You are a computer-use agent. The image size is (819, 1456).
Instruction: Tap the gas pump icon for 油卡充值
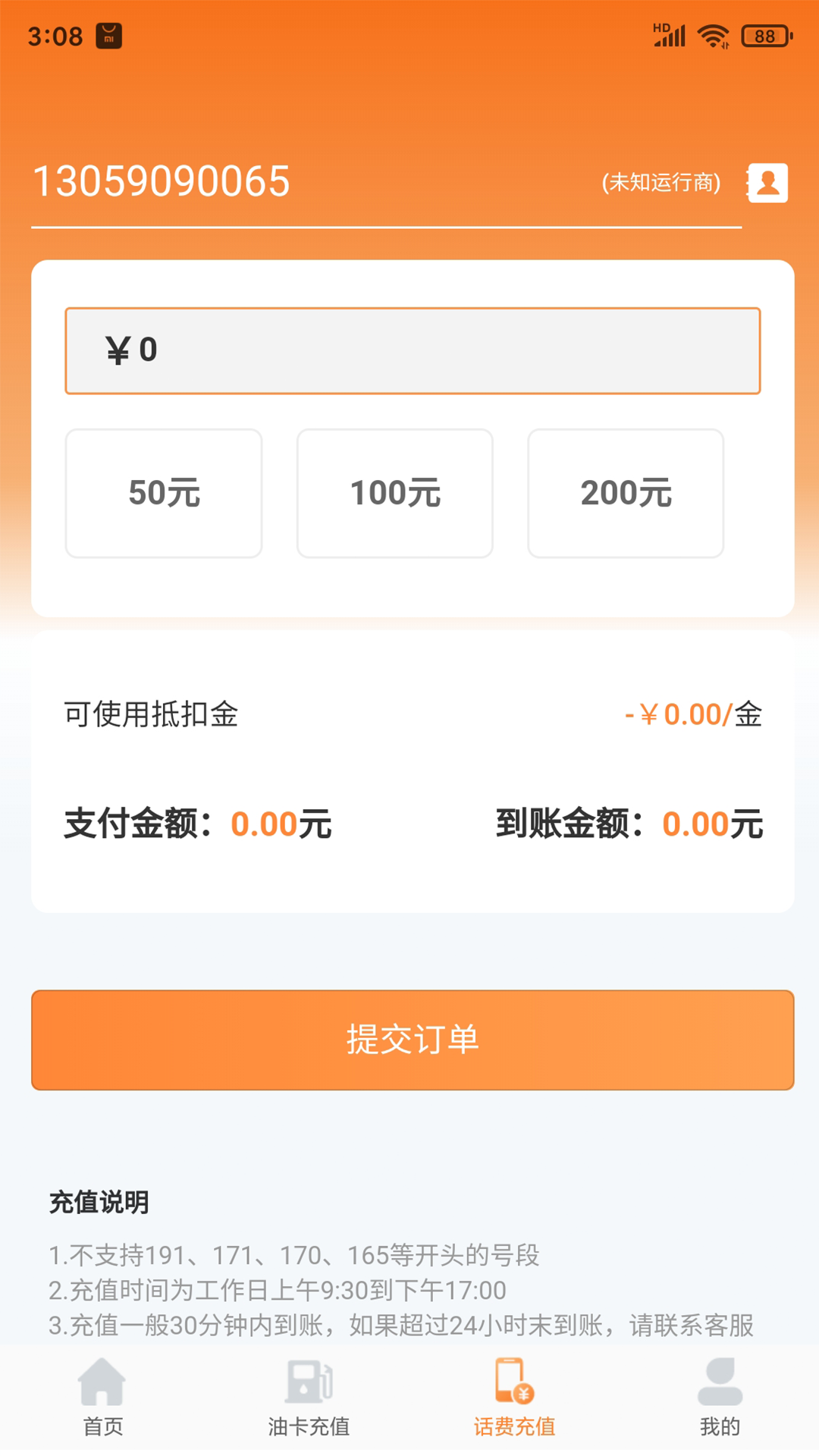[308, 1384]
